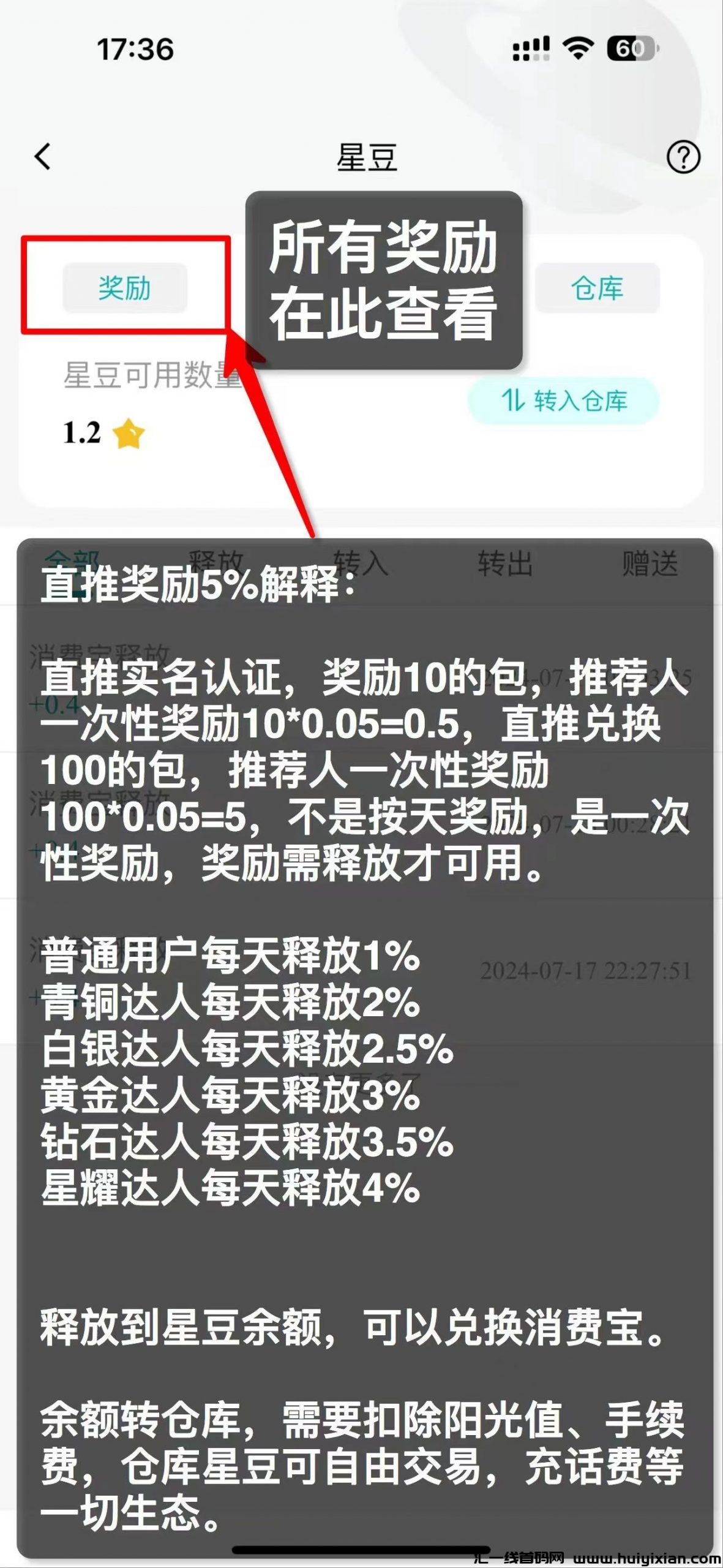Open the 仓库 warehouse section
Screen dimensions: 723x1568
(x=597, y=288)
